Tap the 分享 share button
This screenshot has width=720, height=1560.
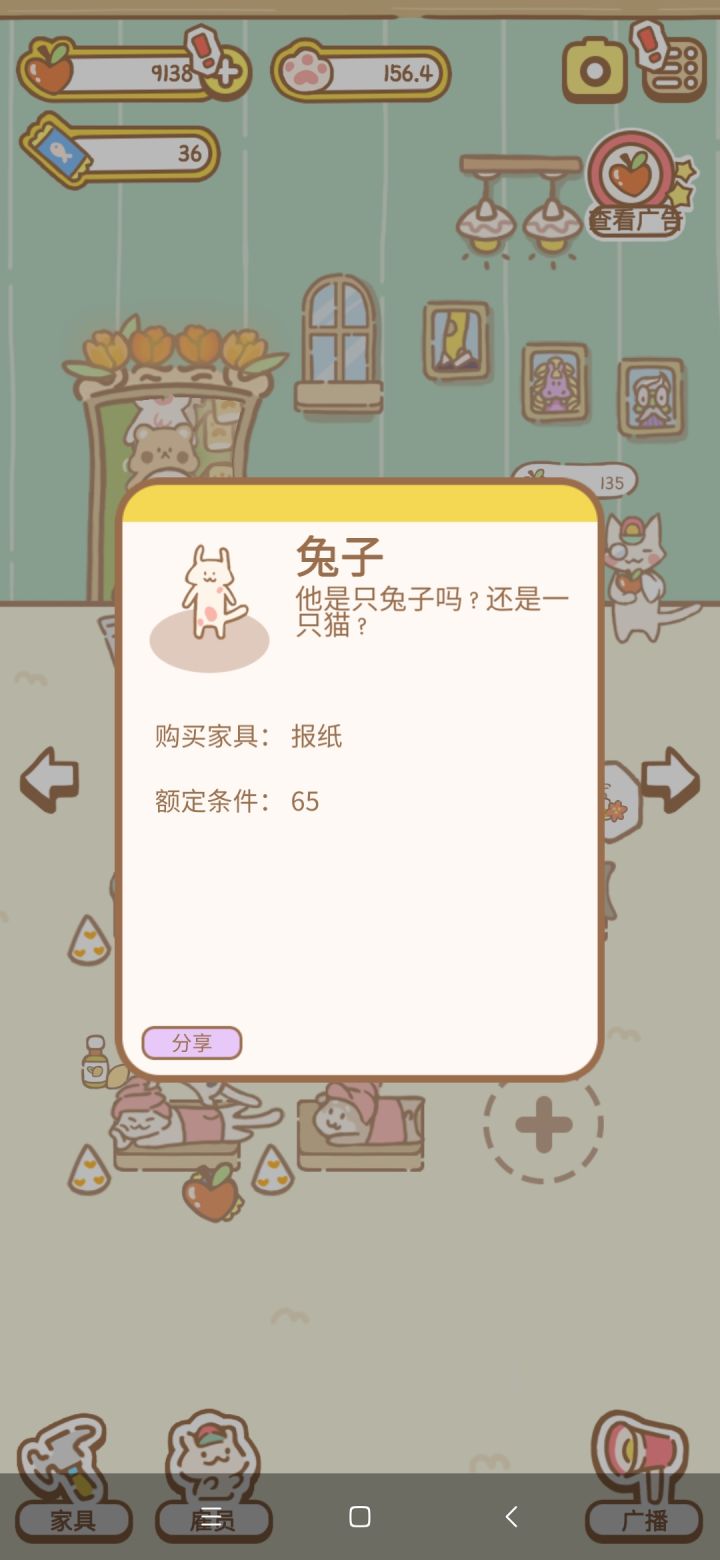coord(191,1043)
